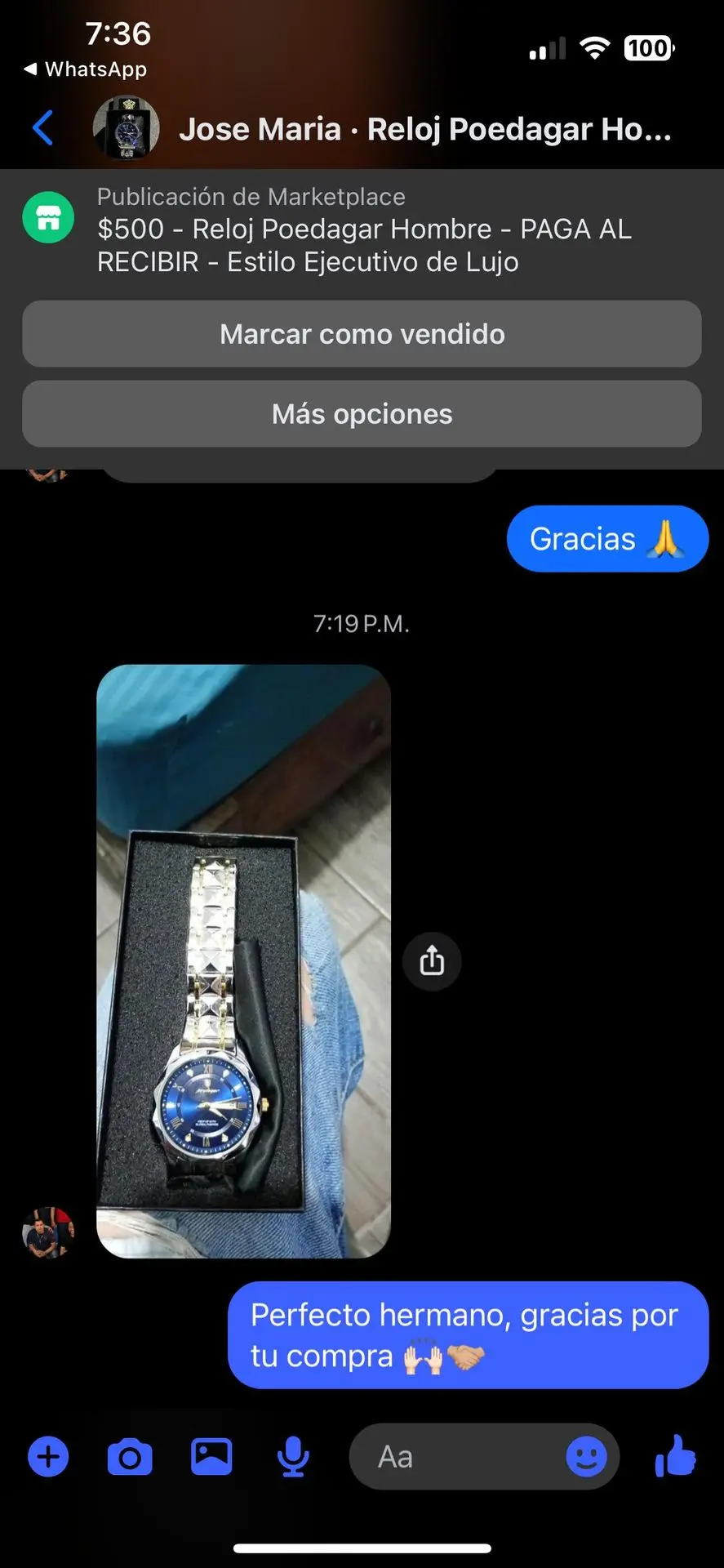
Task: Pick an image from the gallery
Action: click(x=211, y=1457)
